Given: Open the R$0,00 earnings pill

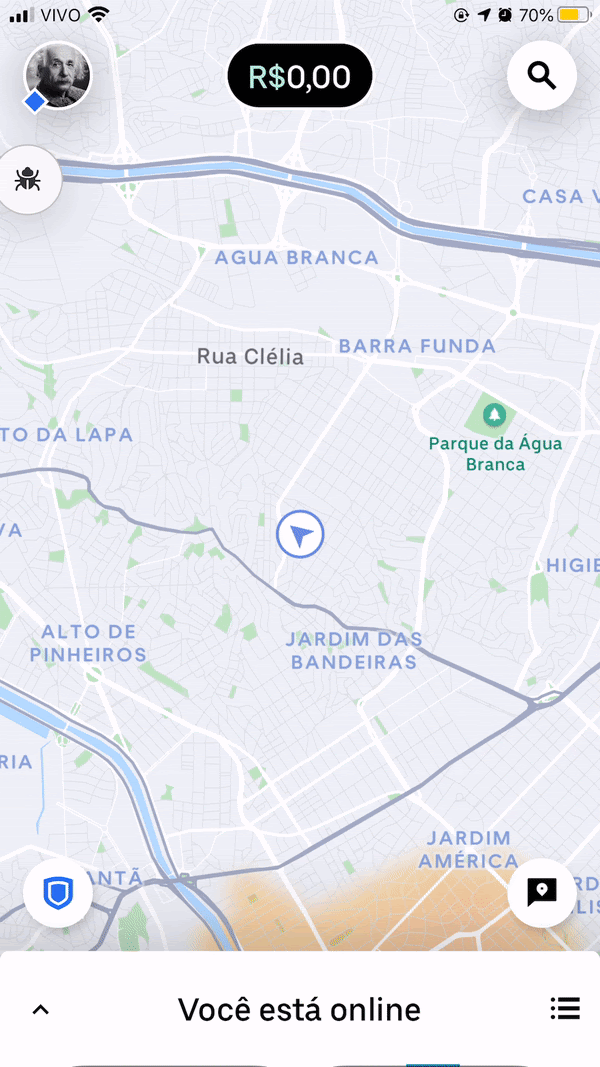Looking at the screenshot, I should pyautogui.click(x=300, y=76).
